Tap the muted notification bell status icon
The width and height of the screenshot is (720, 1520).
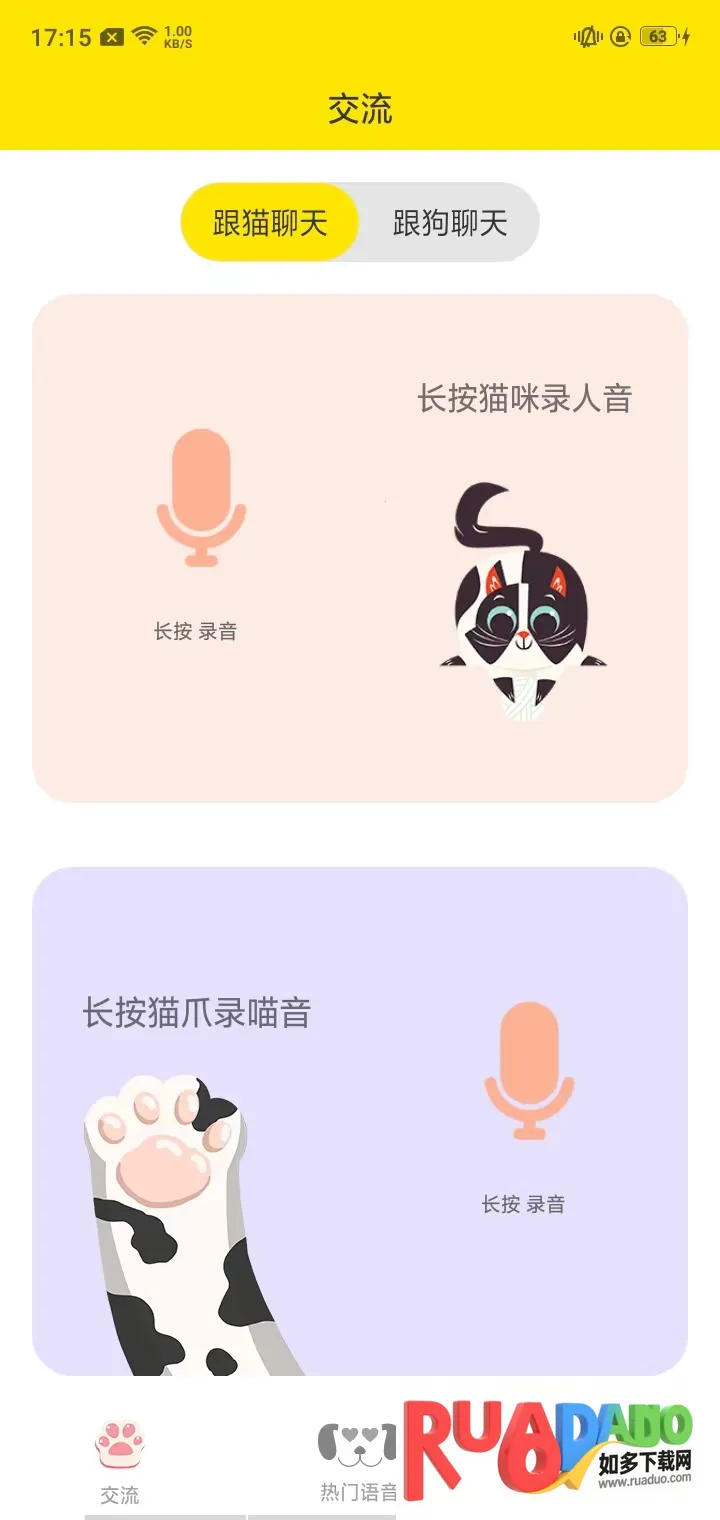(585, 37)
